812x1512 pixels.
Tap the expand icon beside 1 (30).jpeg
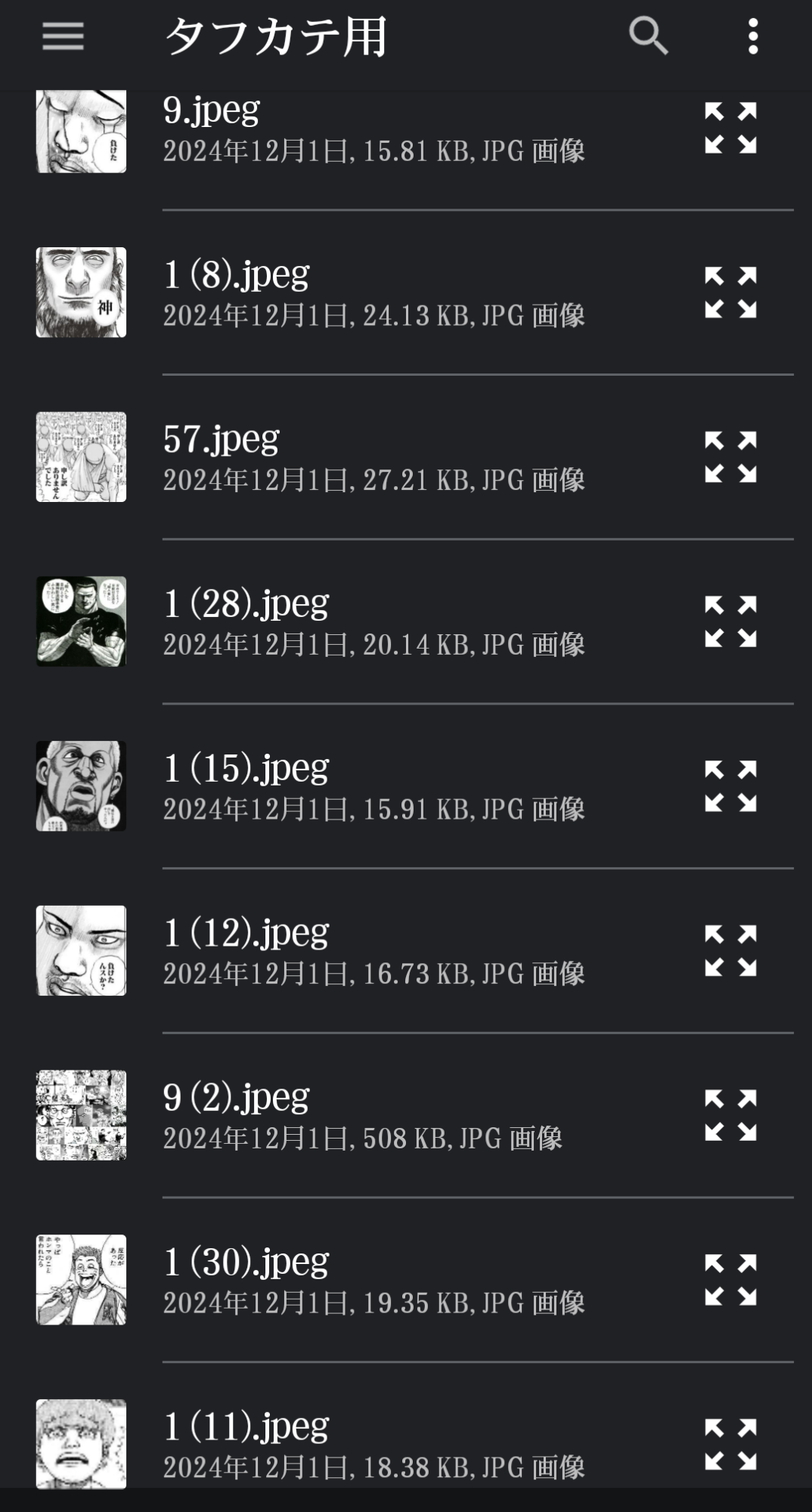click(x=730, y=1280)
